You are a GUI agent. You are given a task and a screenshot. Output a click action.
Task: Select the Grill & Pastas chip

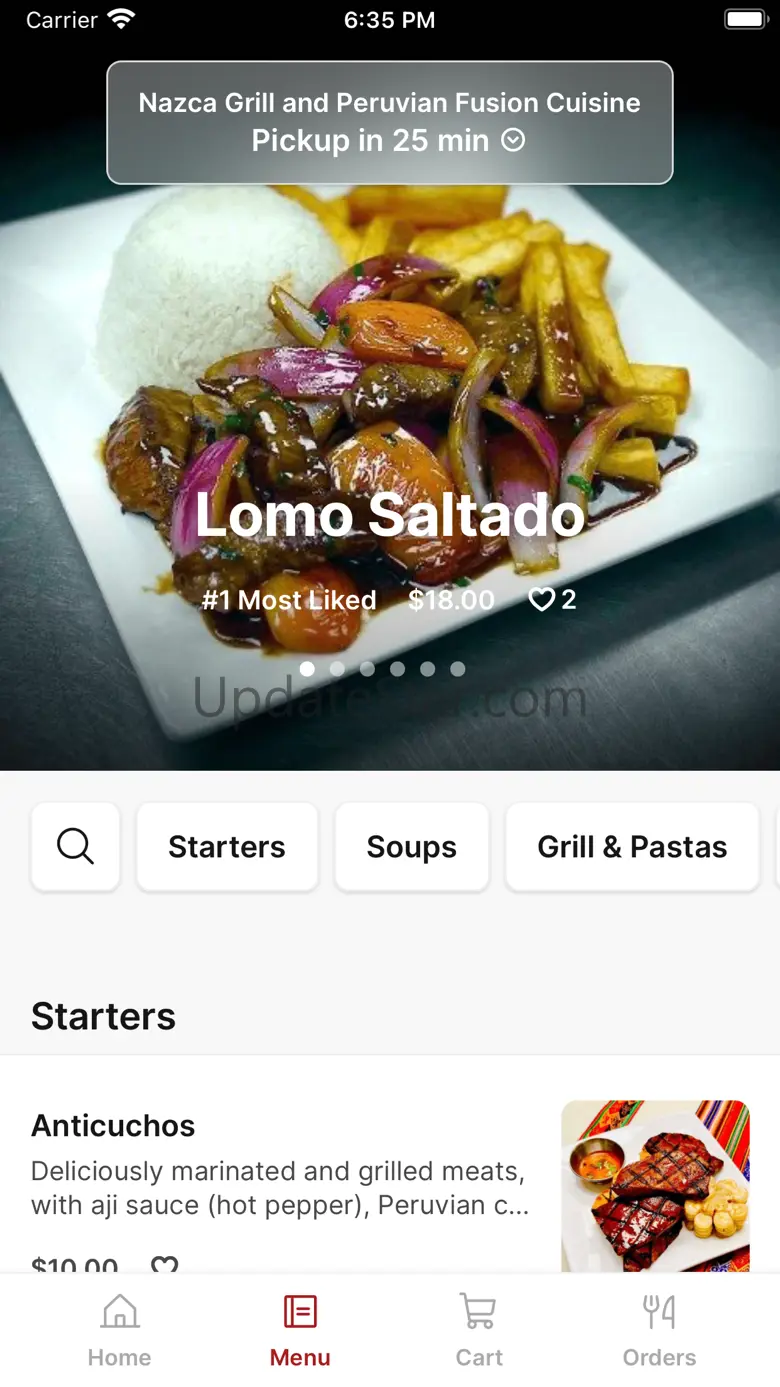(x=632, y=846)
